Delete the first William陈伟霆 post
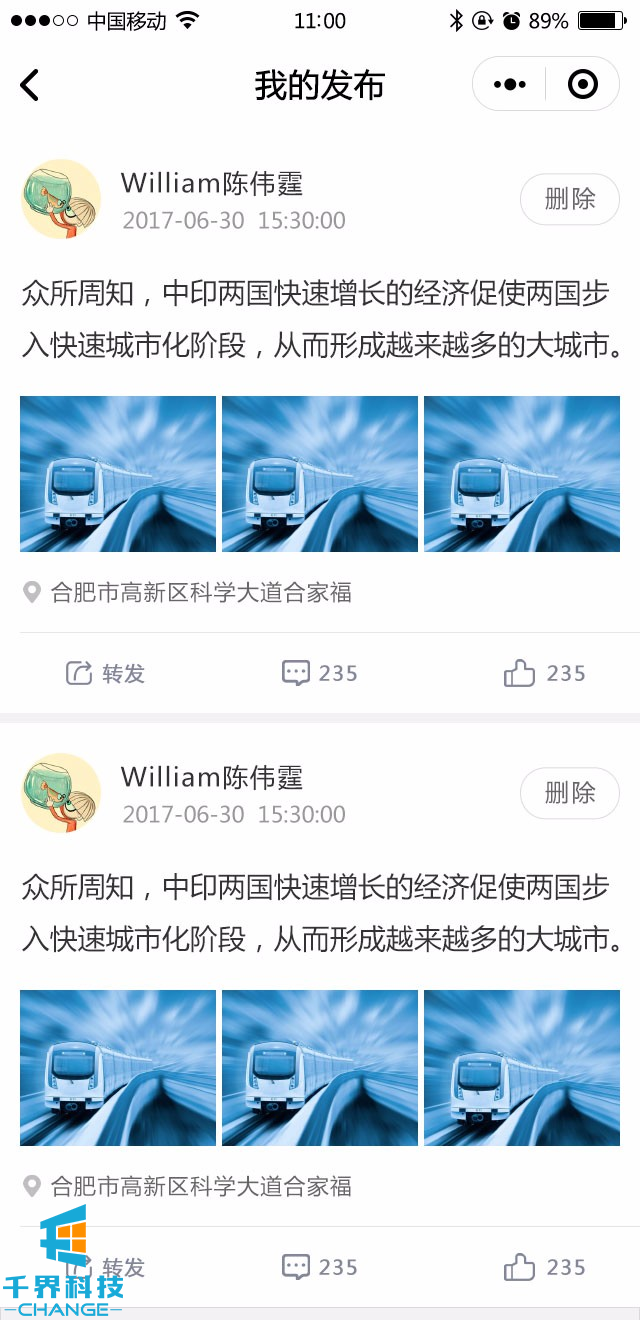Image resolution: width=640 pixels, height=1320 pixels. pos(569,198)
